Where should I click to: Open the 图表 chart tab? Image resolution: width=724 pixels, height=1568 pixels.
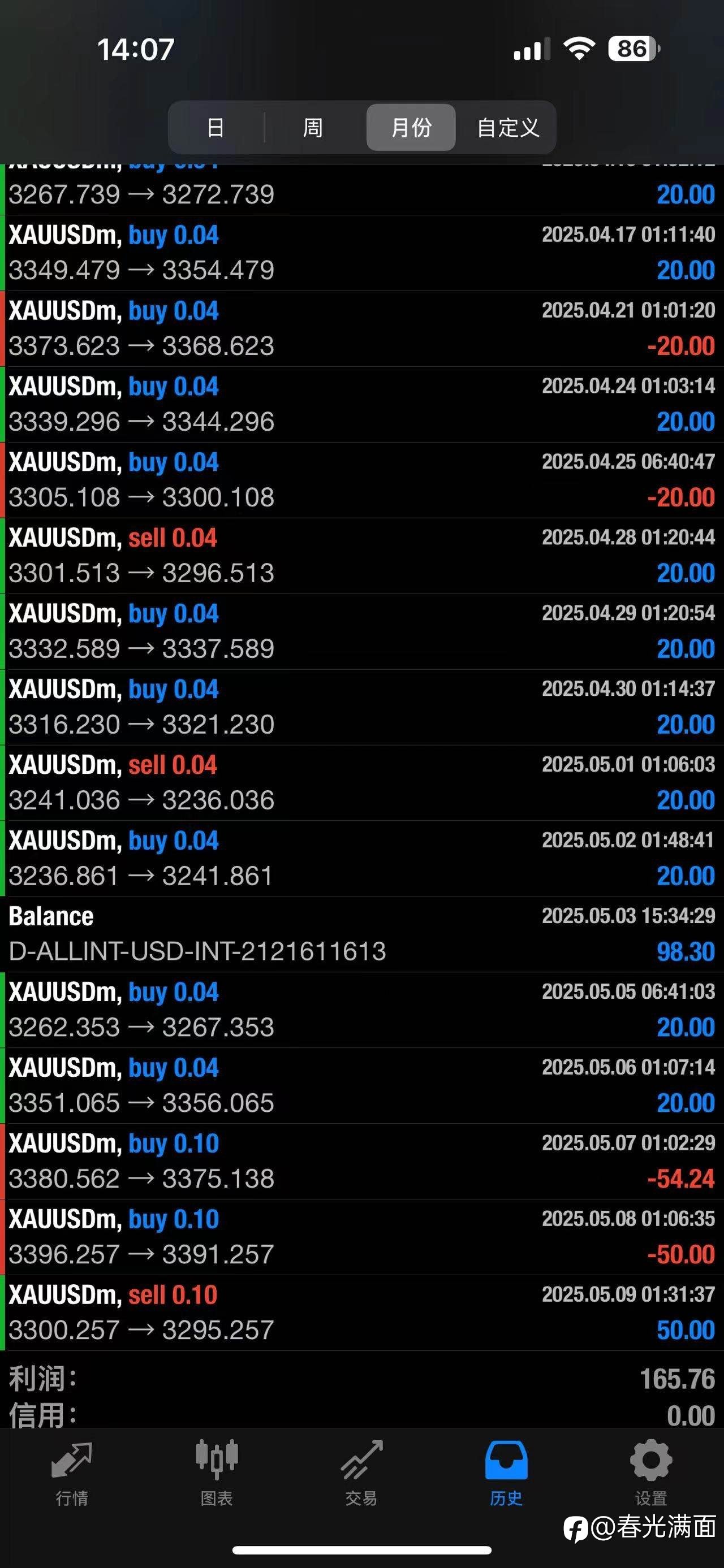coord(216,1472)
